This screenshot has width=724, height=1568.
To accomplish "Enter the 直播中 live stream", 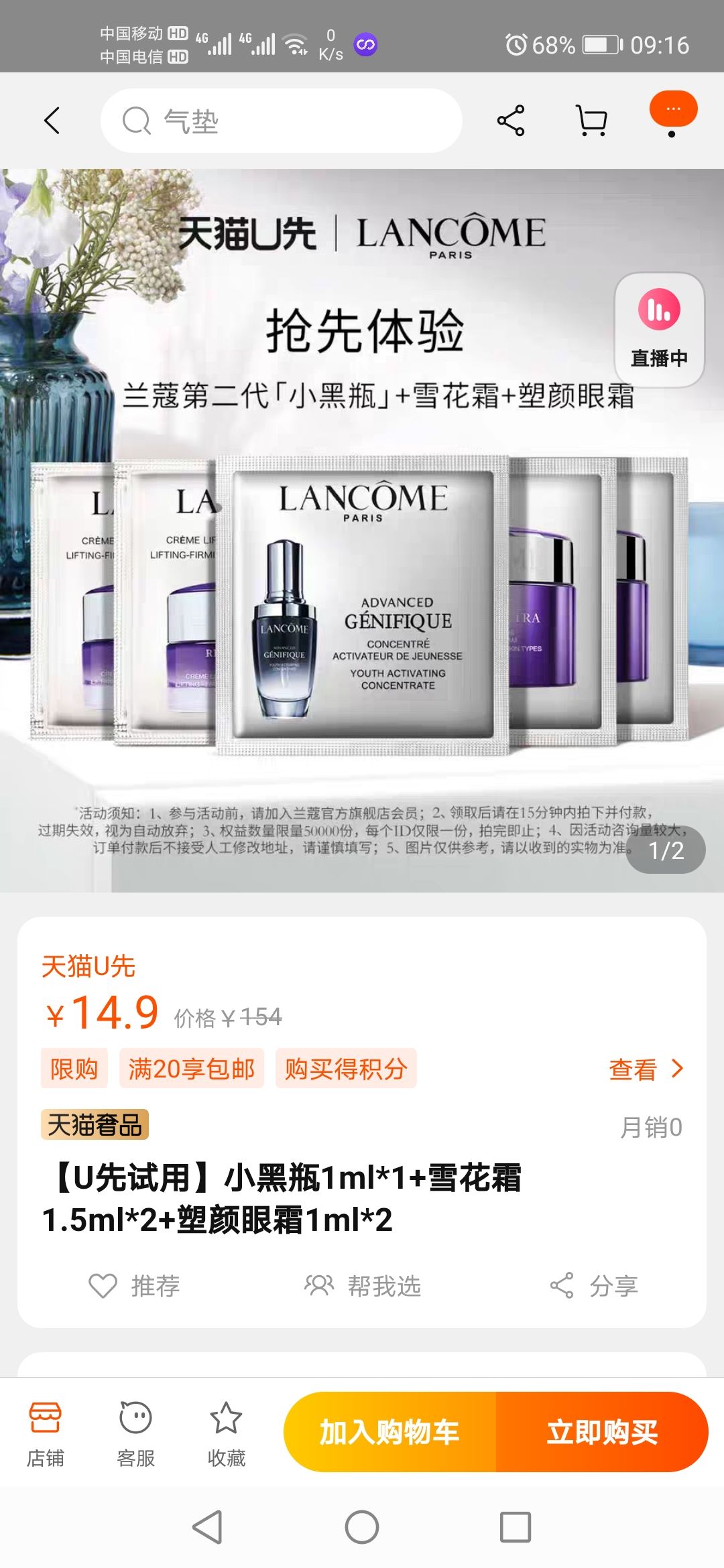I will click(659, 330).
